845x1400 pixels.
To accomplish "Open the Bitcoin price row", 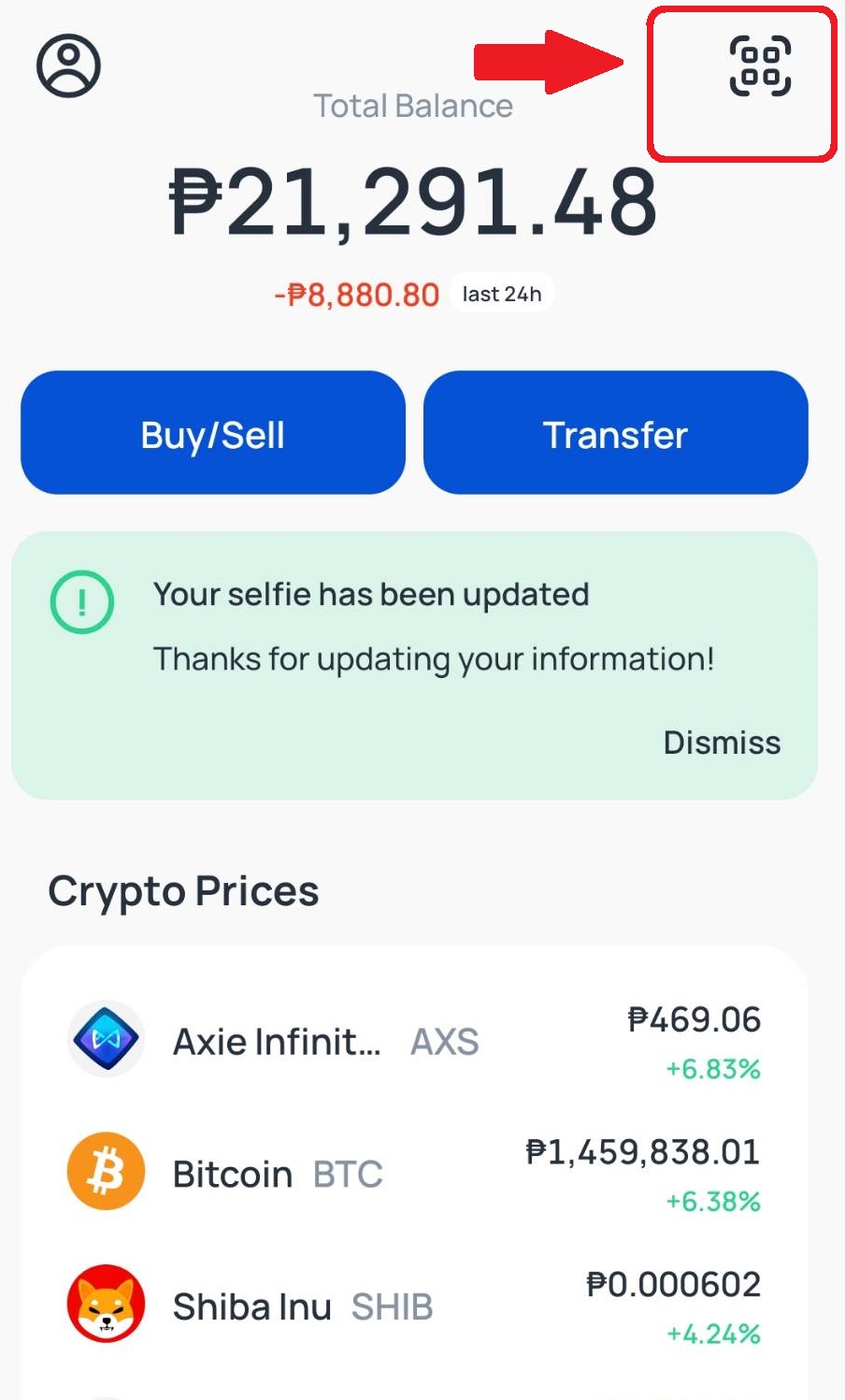I will (421, 1170).
